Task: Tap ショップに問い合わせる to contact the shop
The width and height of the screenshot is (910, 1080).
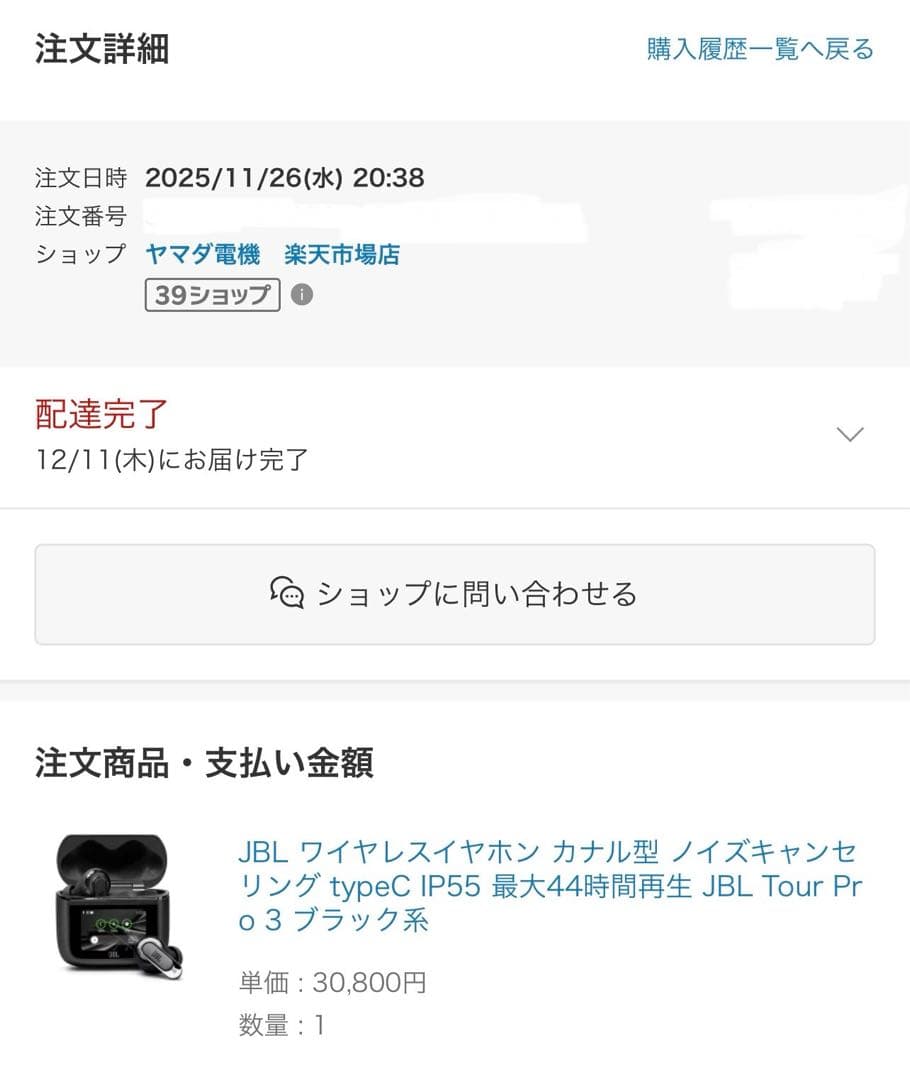Action: coord(455,594)
